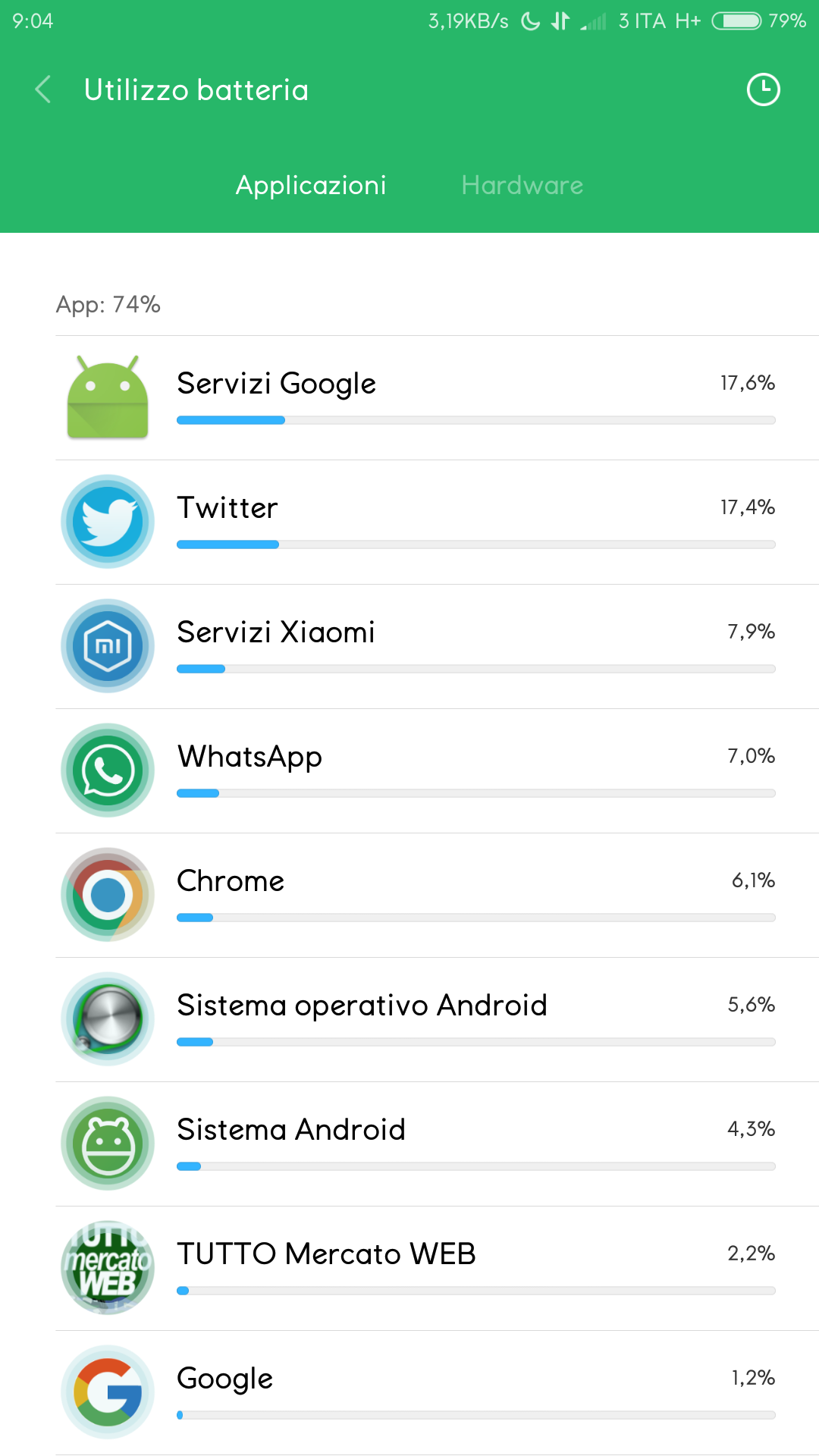
Task: Select the Applicazioni tab
Action: [311, 185]
